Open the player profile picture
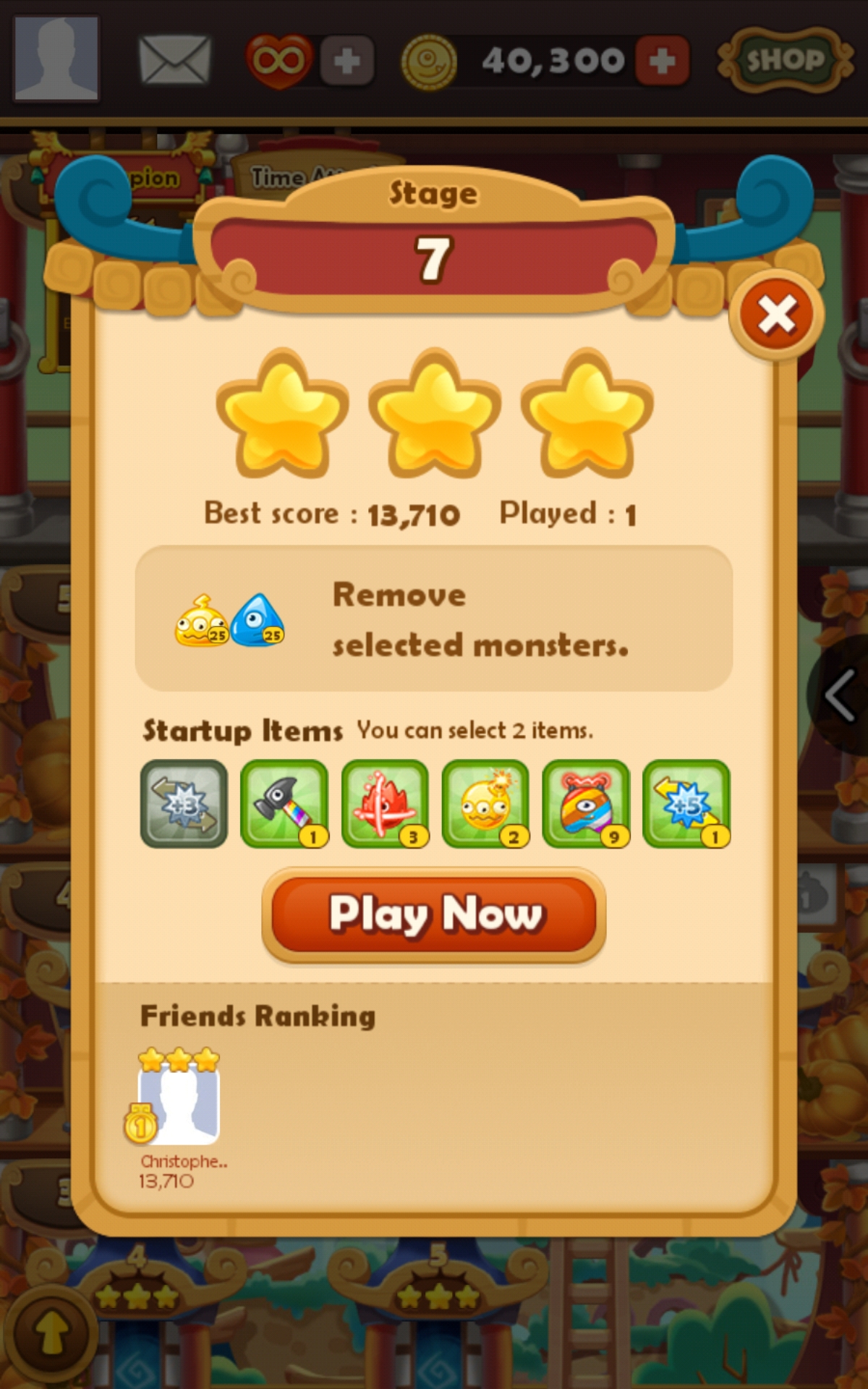Screen dimensions: 868x1389 click(56, 58)
